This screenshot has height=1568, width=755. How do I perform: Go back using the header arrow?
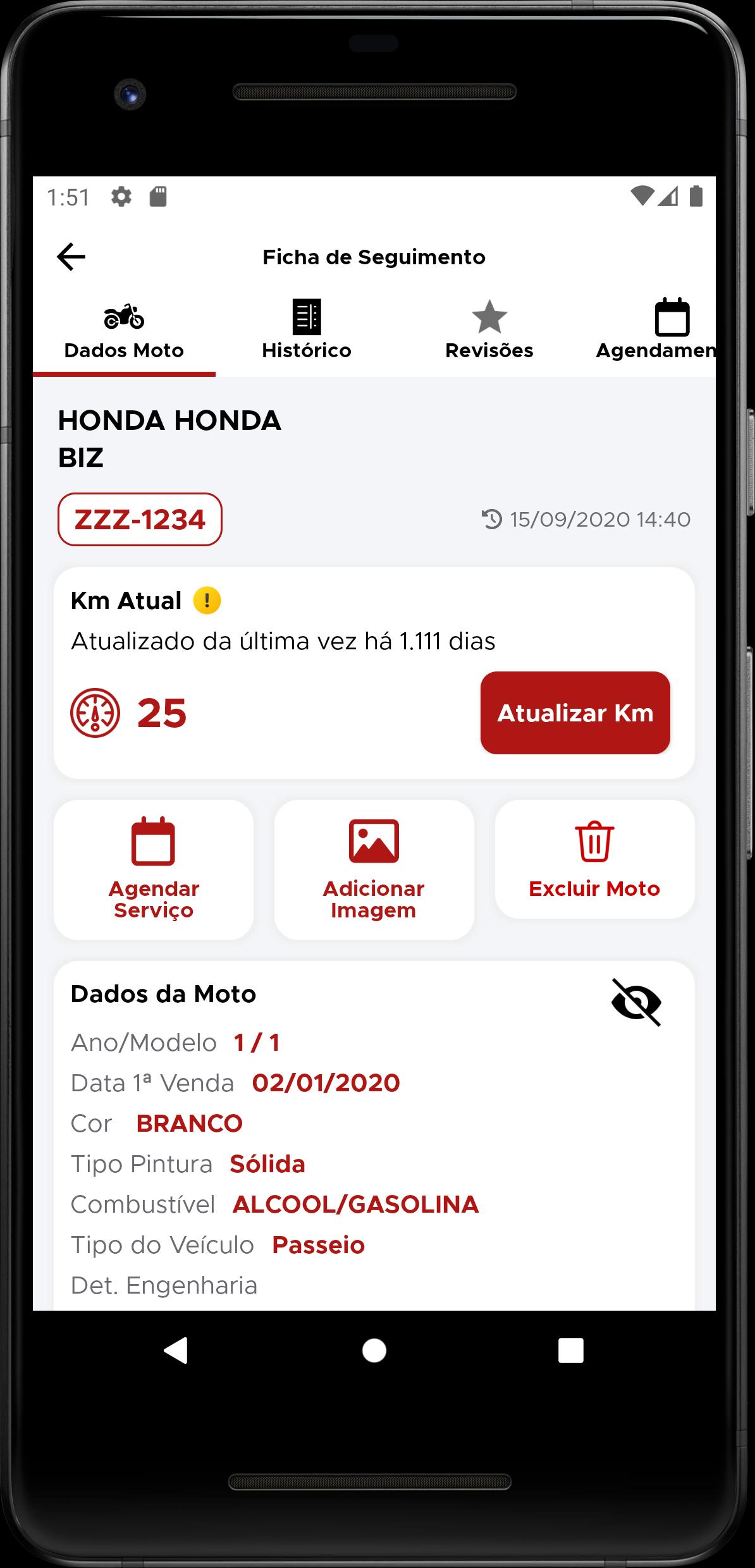click(x=71, y=257)
